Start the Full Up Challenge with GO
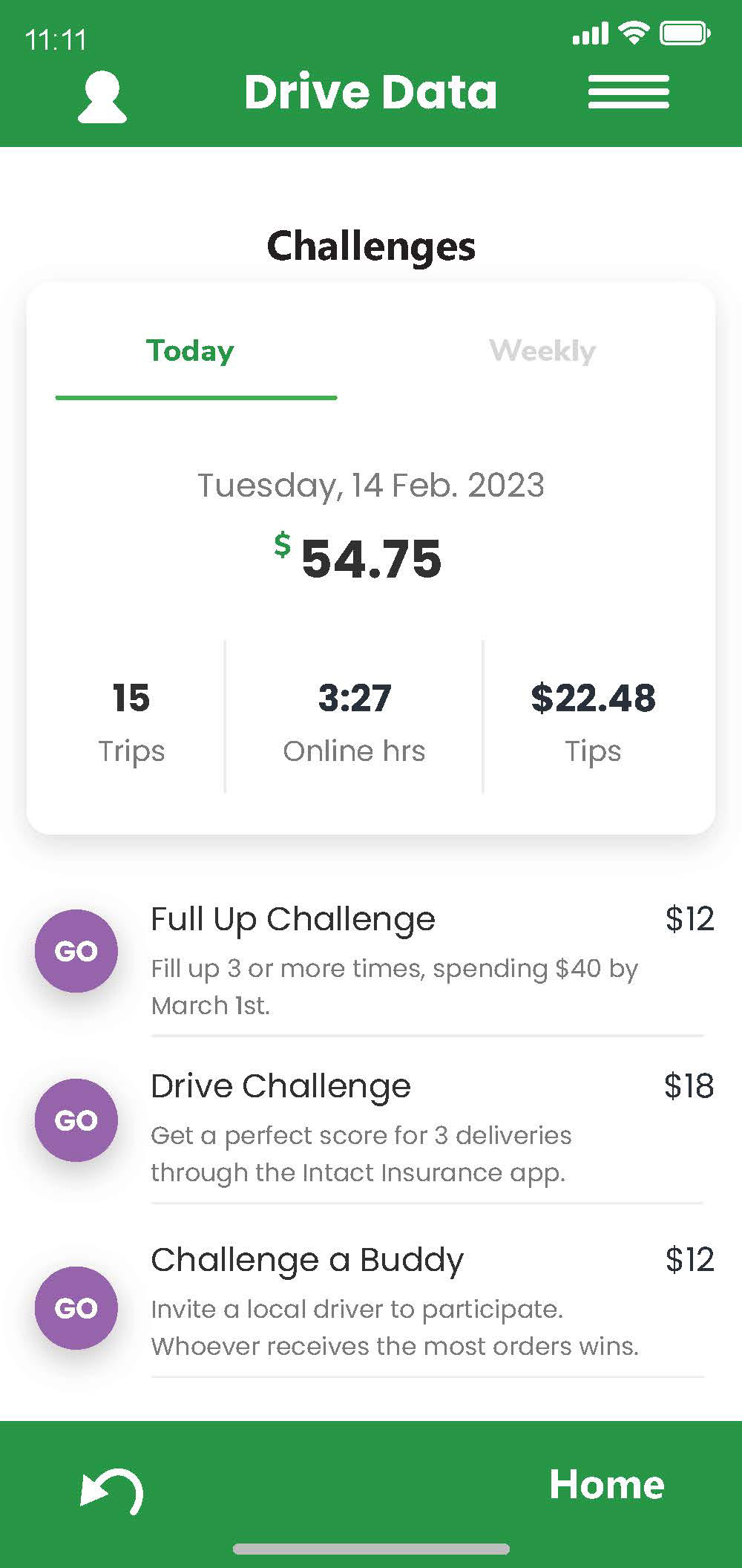 tap(76, 951)
